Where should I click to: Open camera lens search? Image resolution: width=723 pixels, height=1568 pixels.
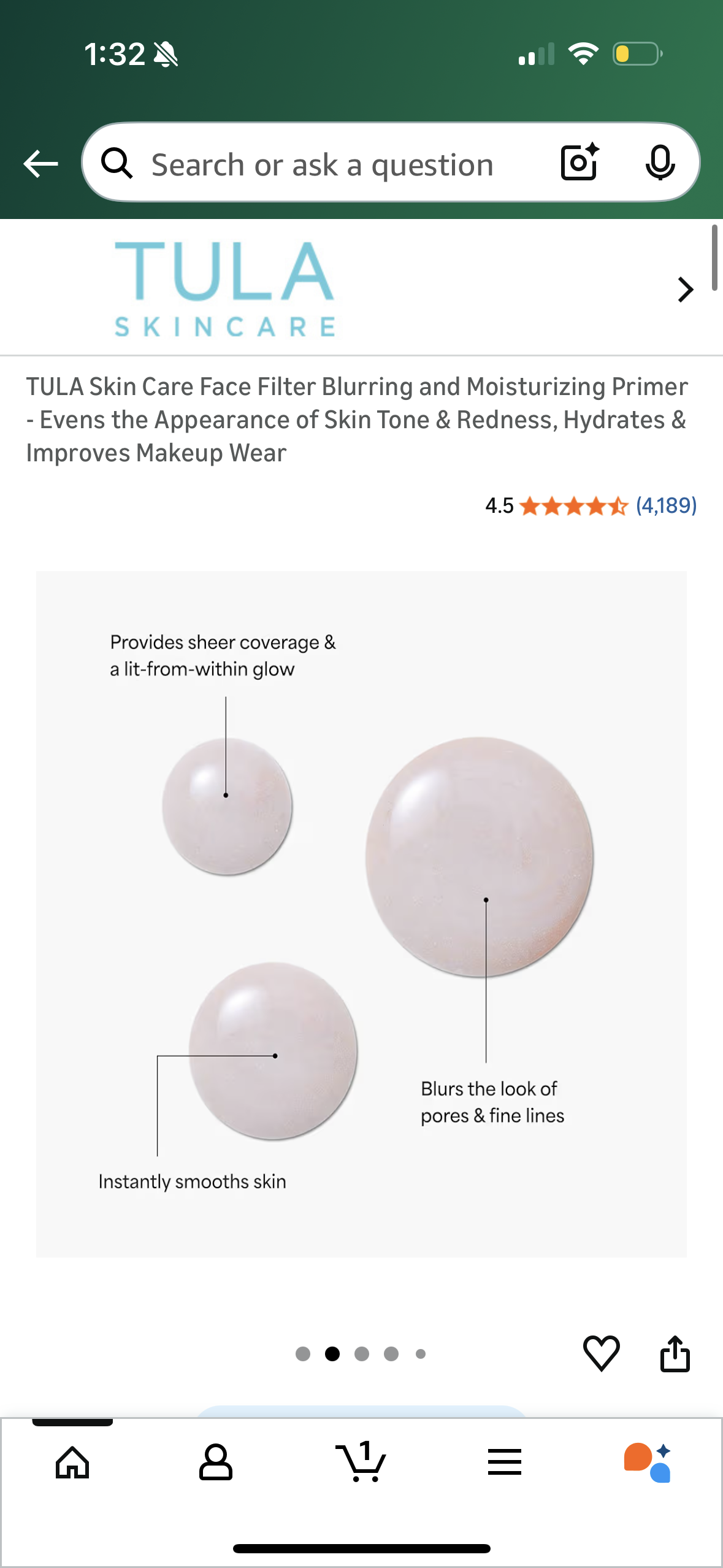pos(579,163)
